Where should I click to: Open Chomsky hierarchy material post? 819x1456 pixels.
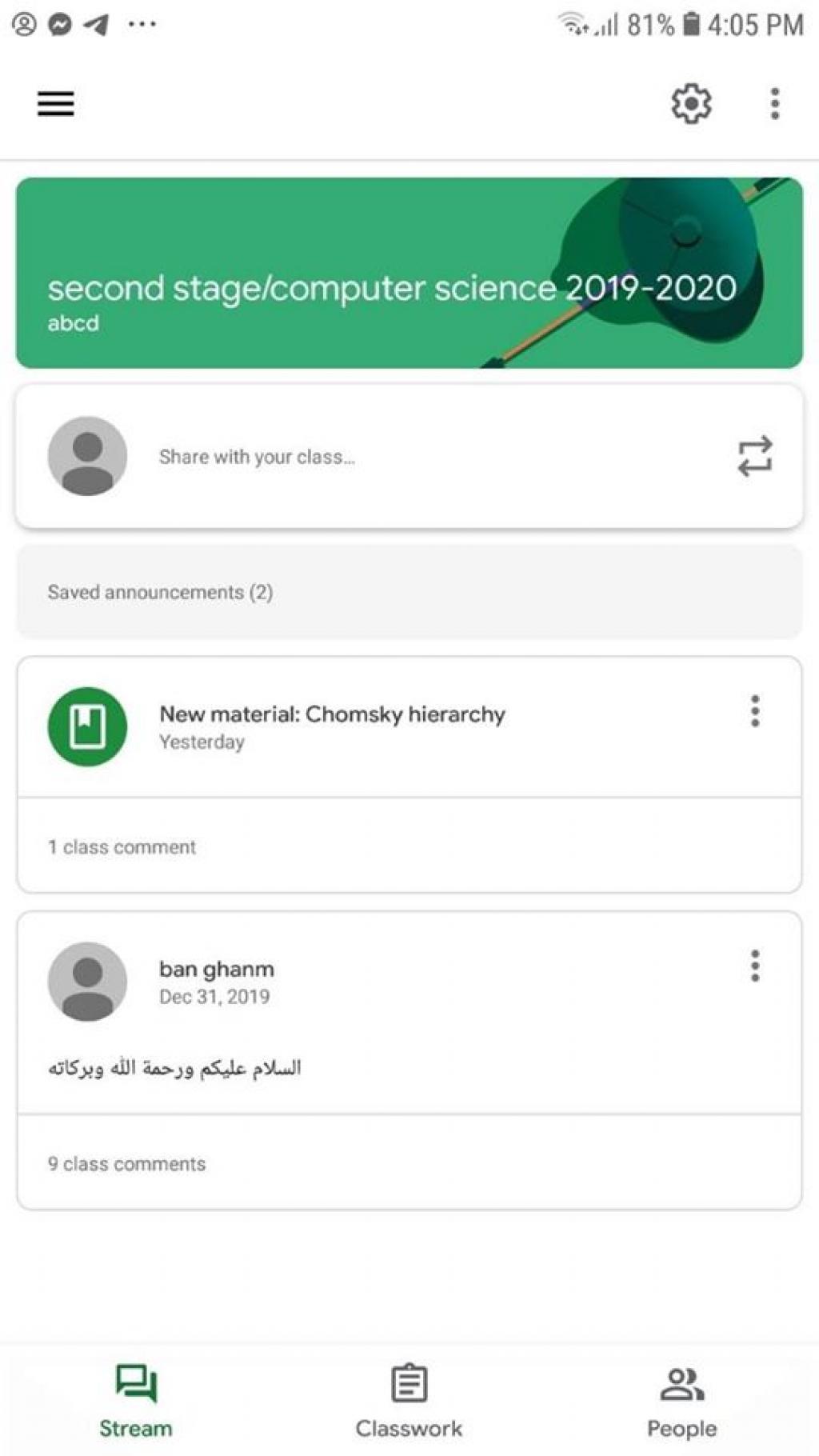332,714
